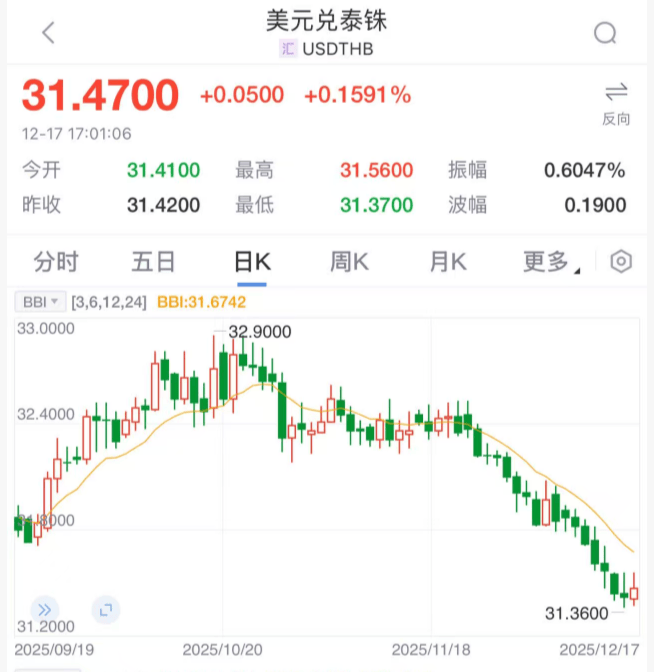Open the fullscreen landscape chart icon
The width and height of the screenshot is (654, 672).
click(x=105, y=608)
